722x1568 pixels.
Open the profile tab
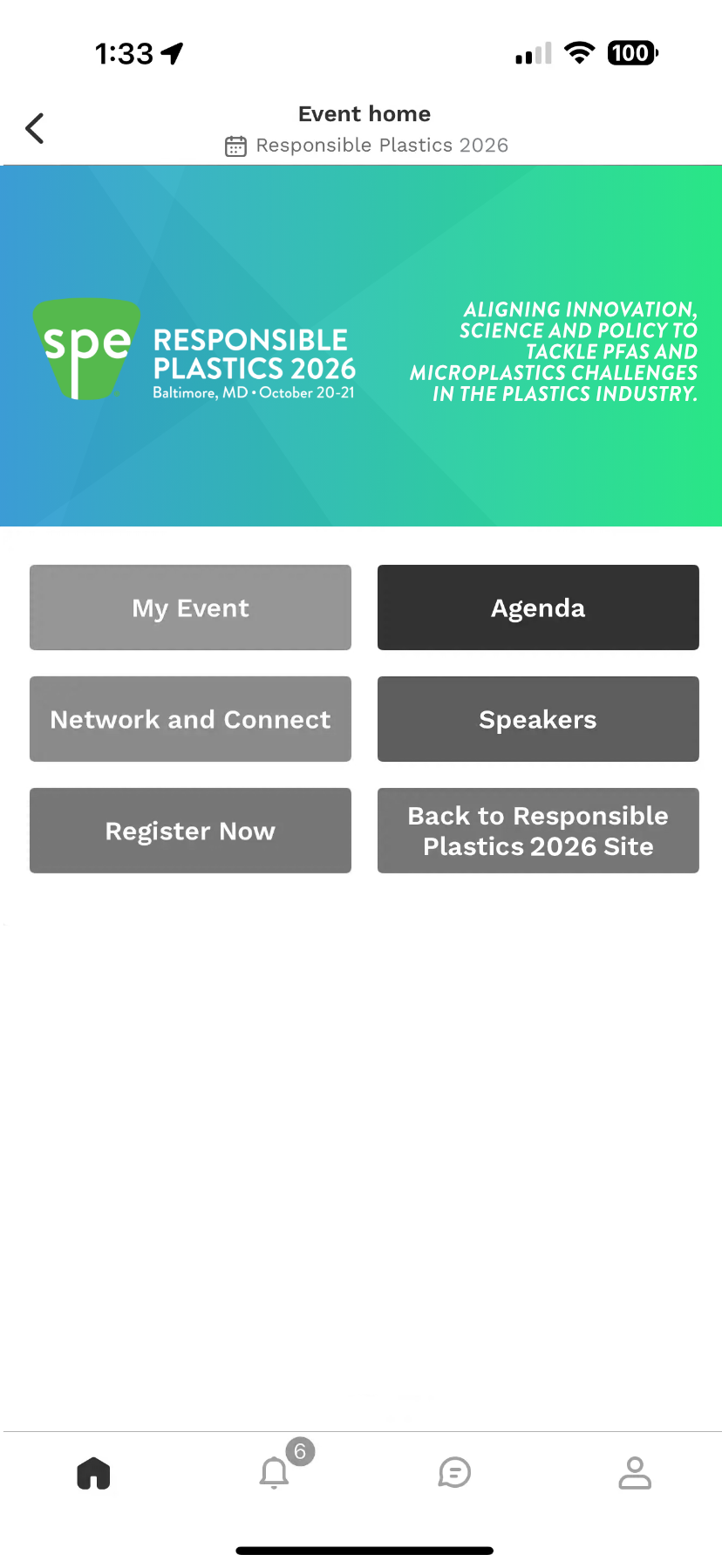coord(635,1473)
